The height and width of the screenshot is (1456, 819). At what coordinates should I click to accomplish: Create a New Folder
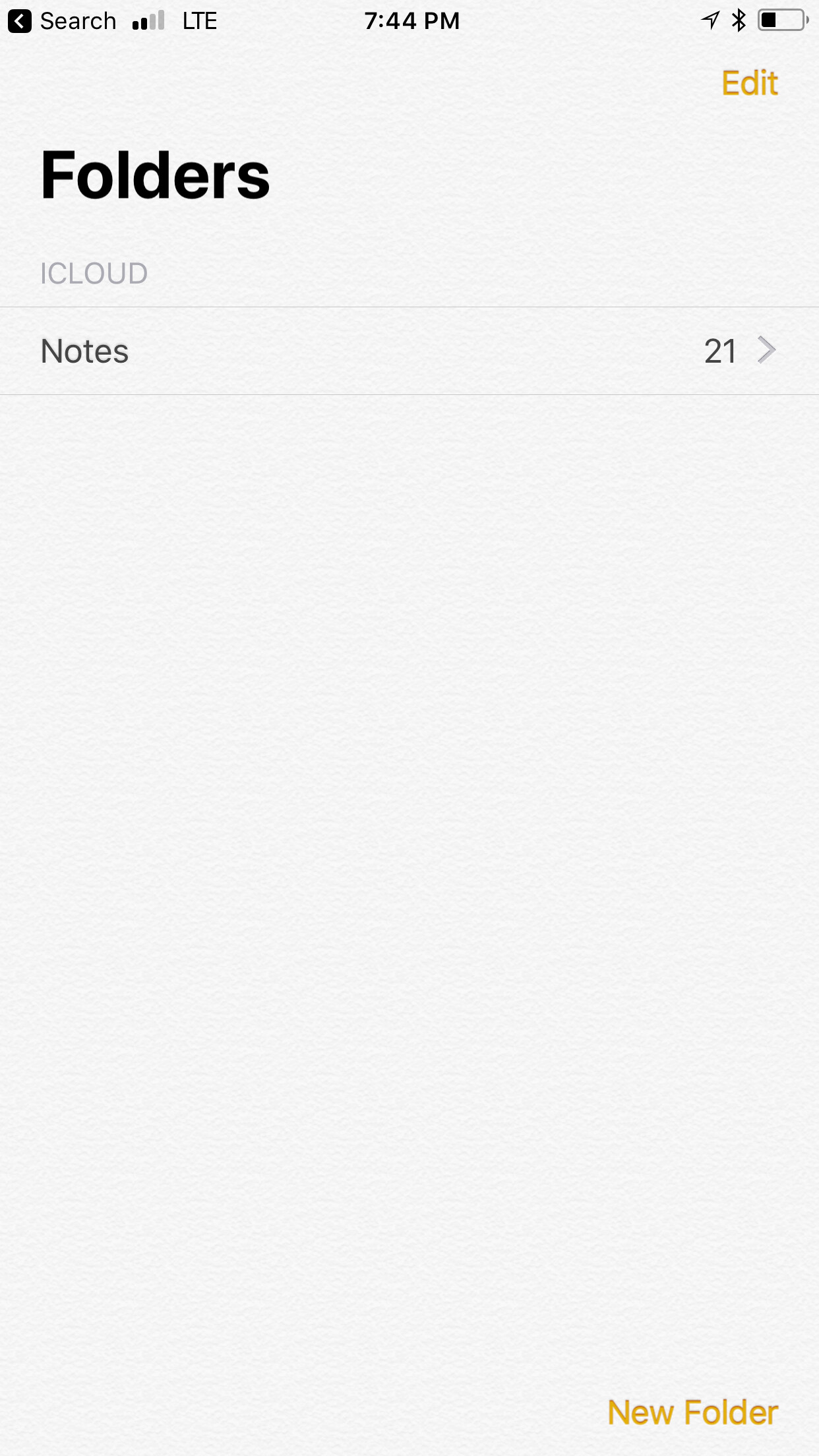pos(692,1412)
